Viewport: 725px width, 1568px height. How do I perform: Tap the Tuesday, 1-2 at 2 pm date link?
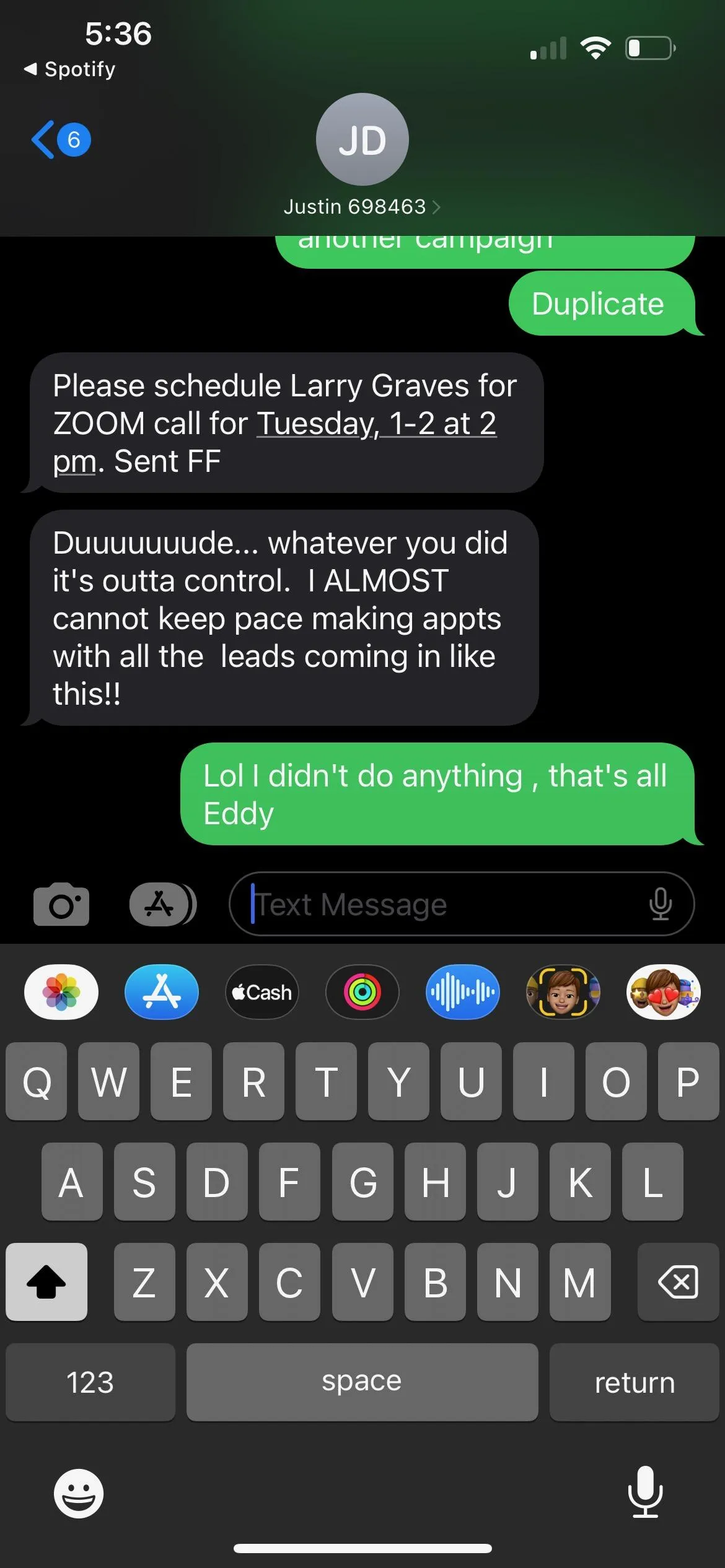(275, 442)
